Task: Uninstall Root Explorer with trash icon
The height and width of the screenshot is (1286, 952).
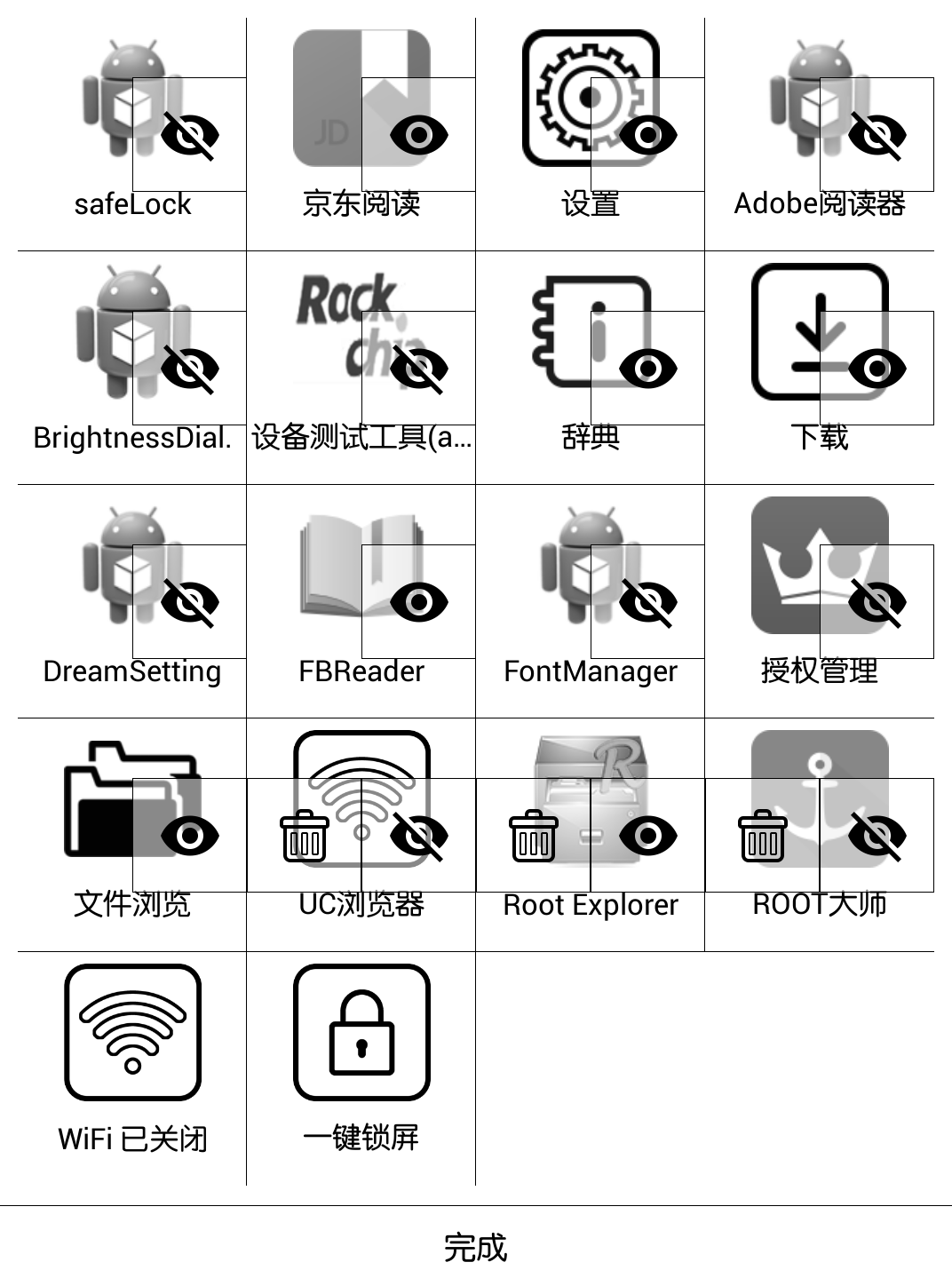Action: (534, 836)
